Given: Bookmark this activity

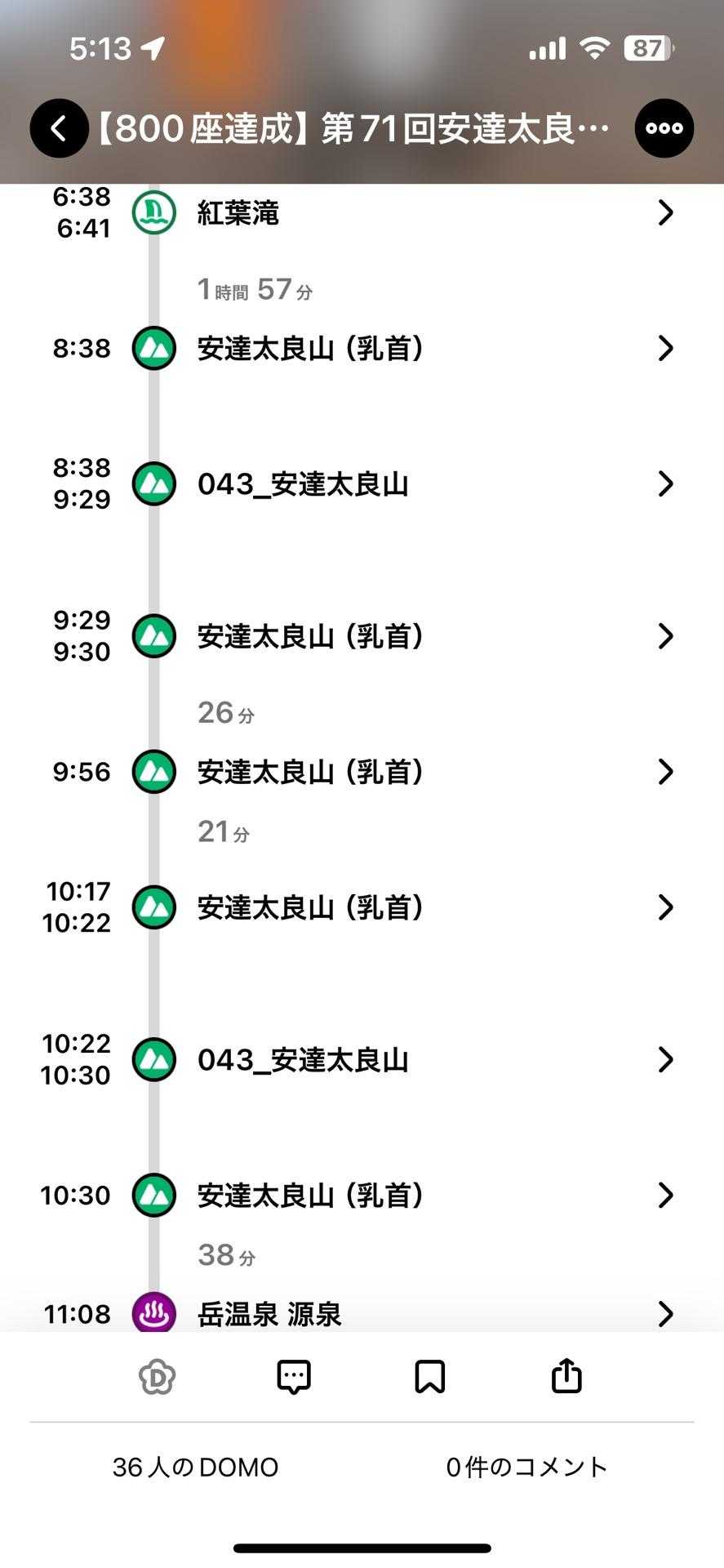Looking at the screenshot, I should [x=430, y=1377].
